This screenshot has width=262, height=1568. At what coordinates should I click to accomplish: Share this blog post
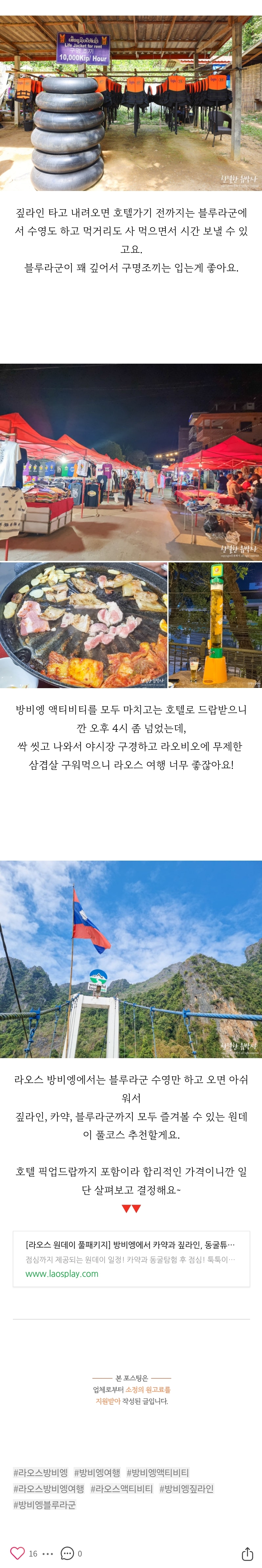click(247, 1553)
